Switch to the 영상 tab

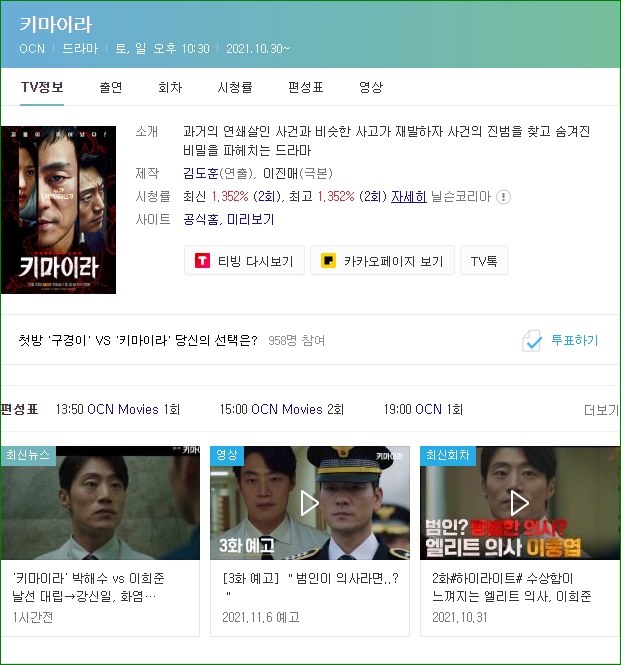371,87
